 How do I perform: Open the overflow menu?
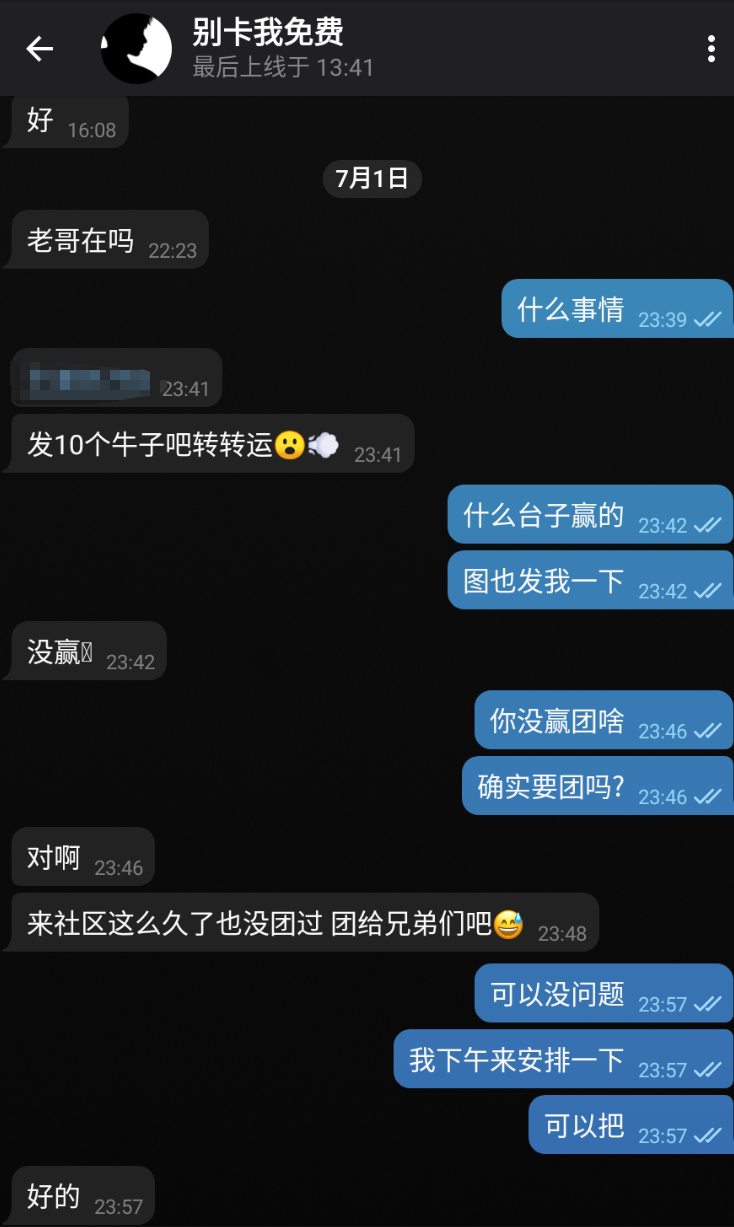pos(711,48)
